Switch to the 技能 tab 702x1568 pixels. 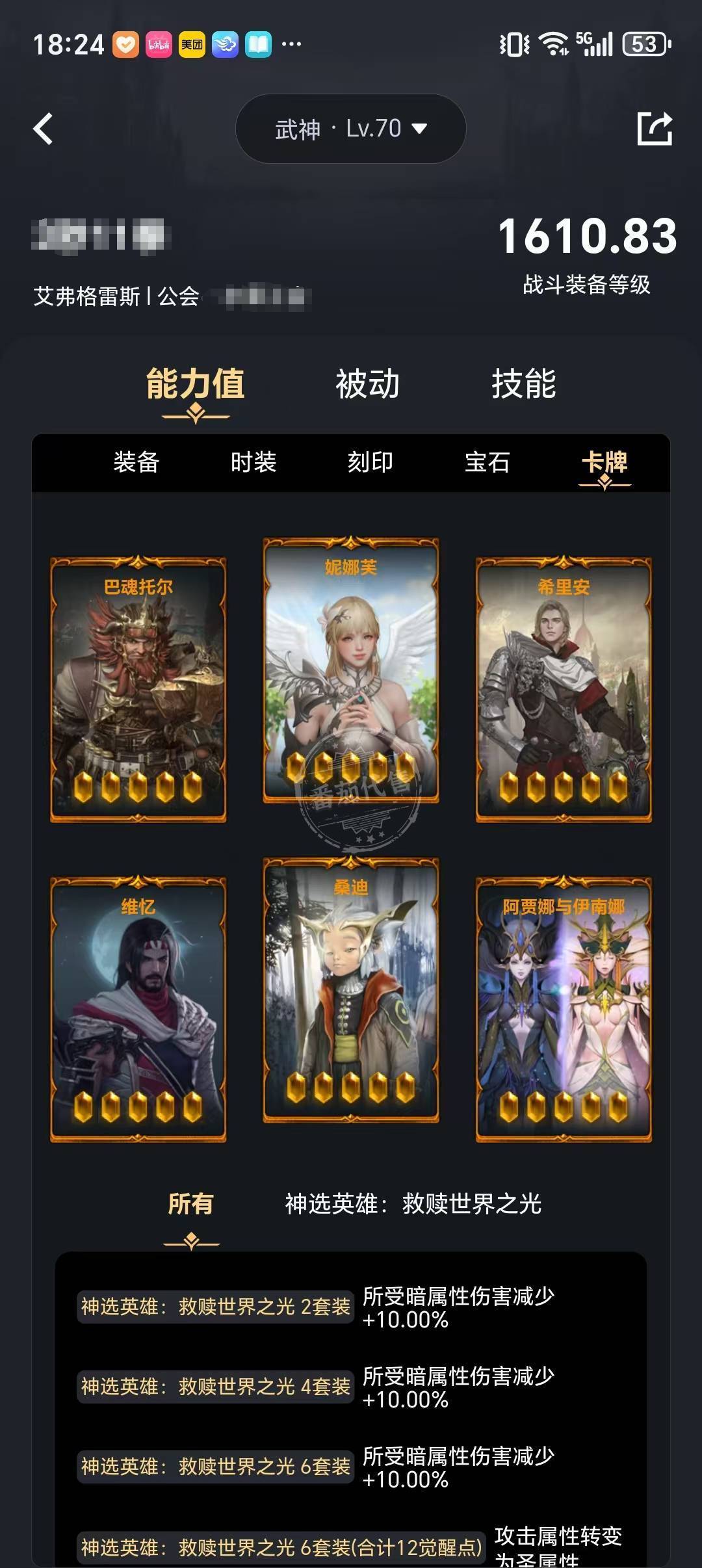pyautogui.click(x=523, y=384)
